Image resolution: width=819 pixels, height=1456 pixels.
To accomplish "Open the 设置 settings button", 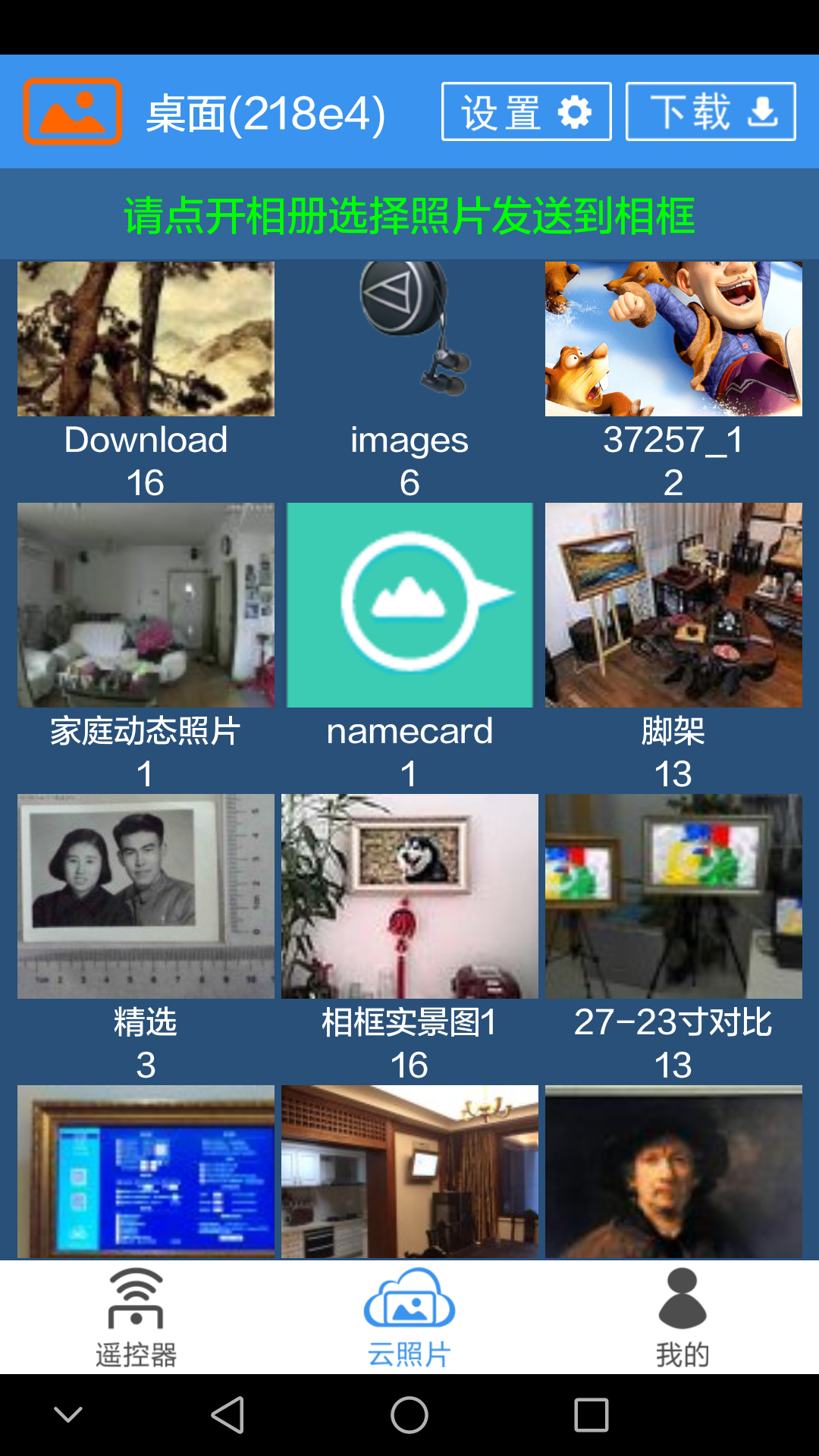I will (526, 111).
